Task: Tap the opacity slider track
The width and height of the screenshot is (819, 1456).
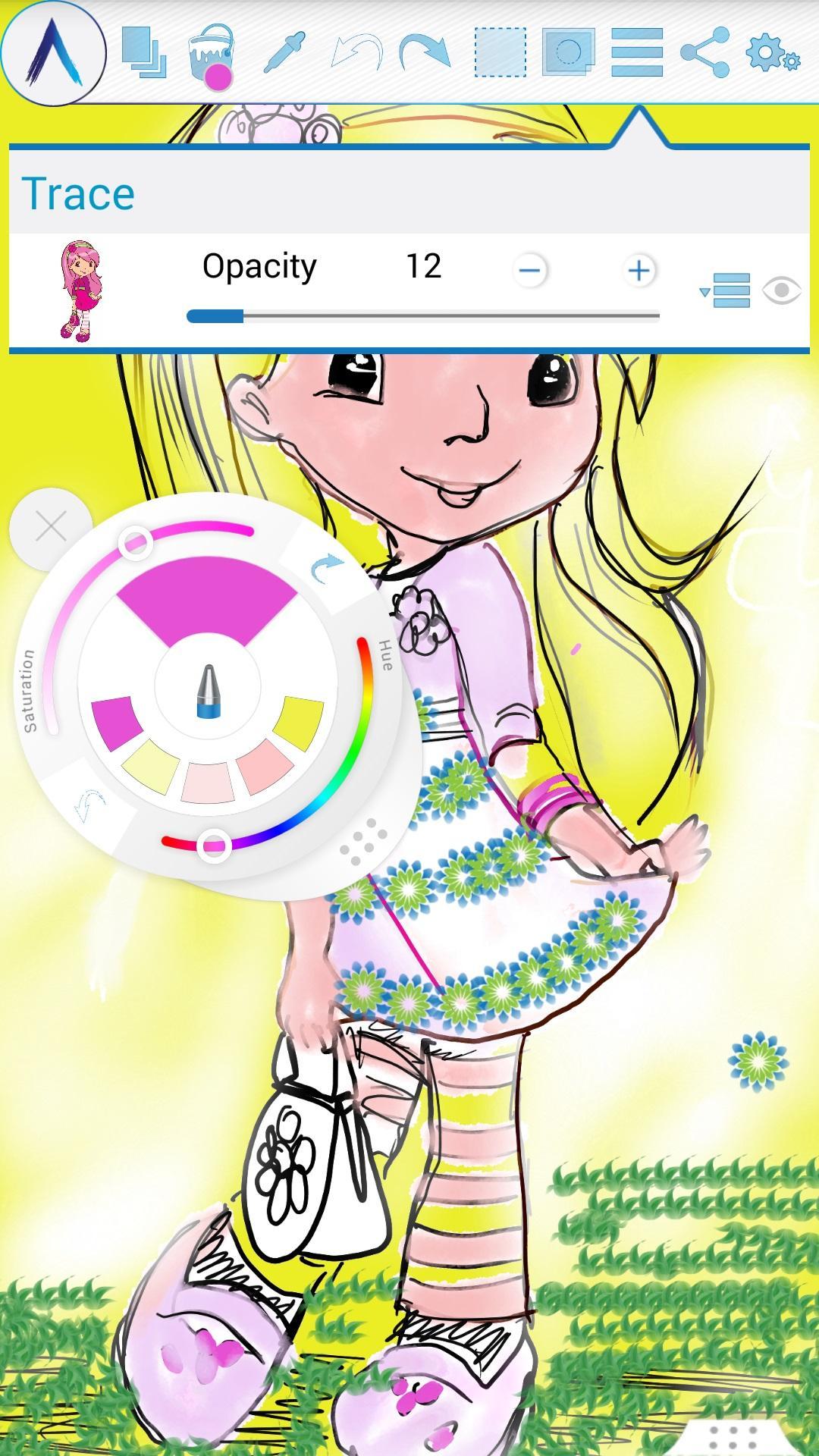Action: 423,316
